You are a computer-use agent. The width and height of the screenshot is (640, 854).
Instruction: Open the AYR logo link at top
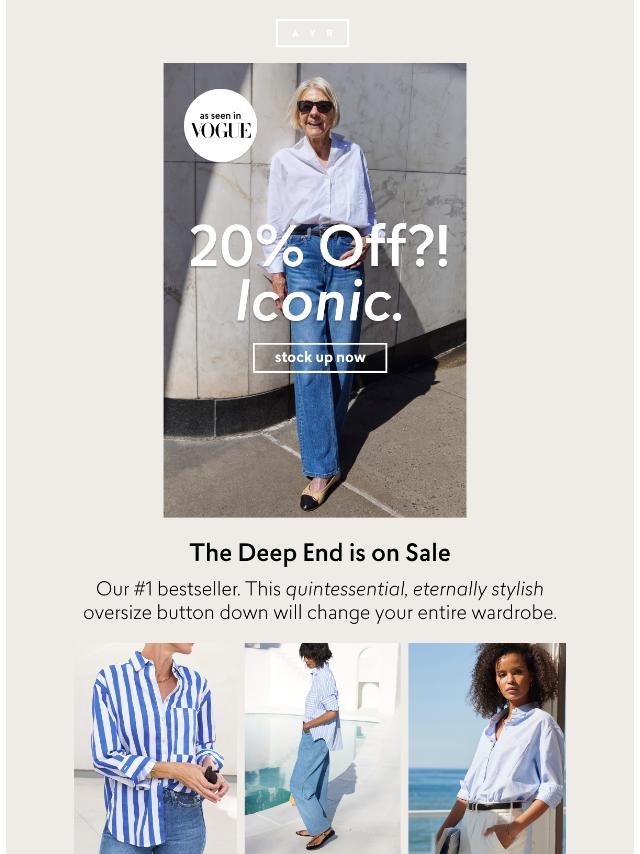pyautogui.click(x=312, y=33)
